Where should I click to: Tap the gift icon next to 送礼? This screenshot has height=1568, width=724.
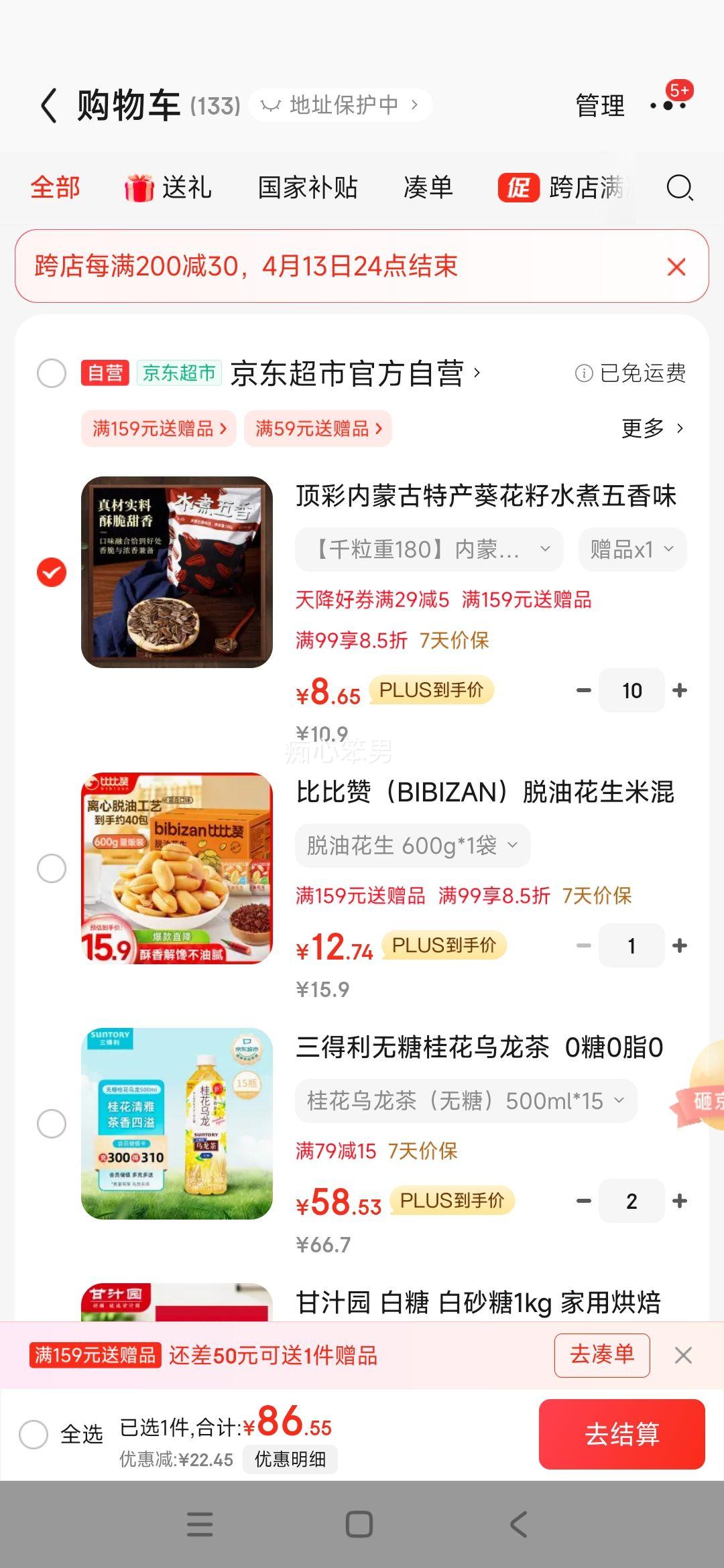click(137, 188)
